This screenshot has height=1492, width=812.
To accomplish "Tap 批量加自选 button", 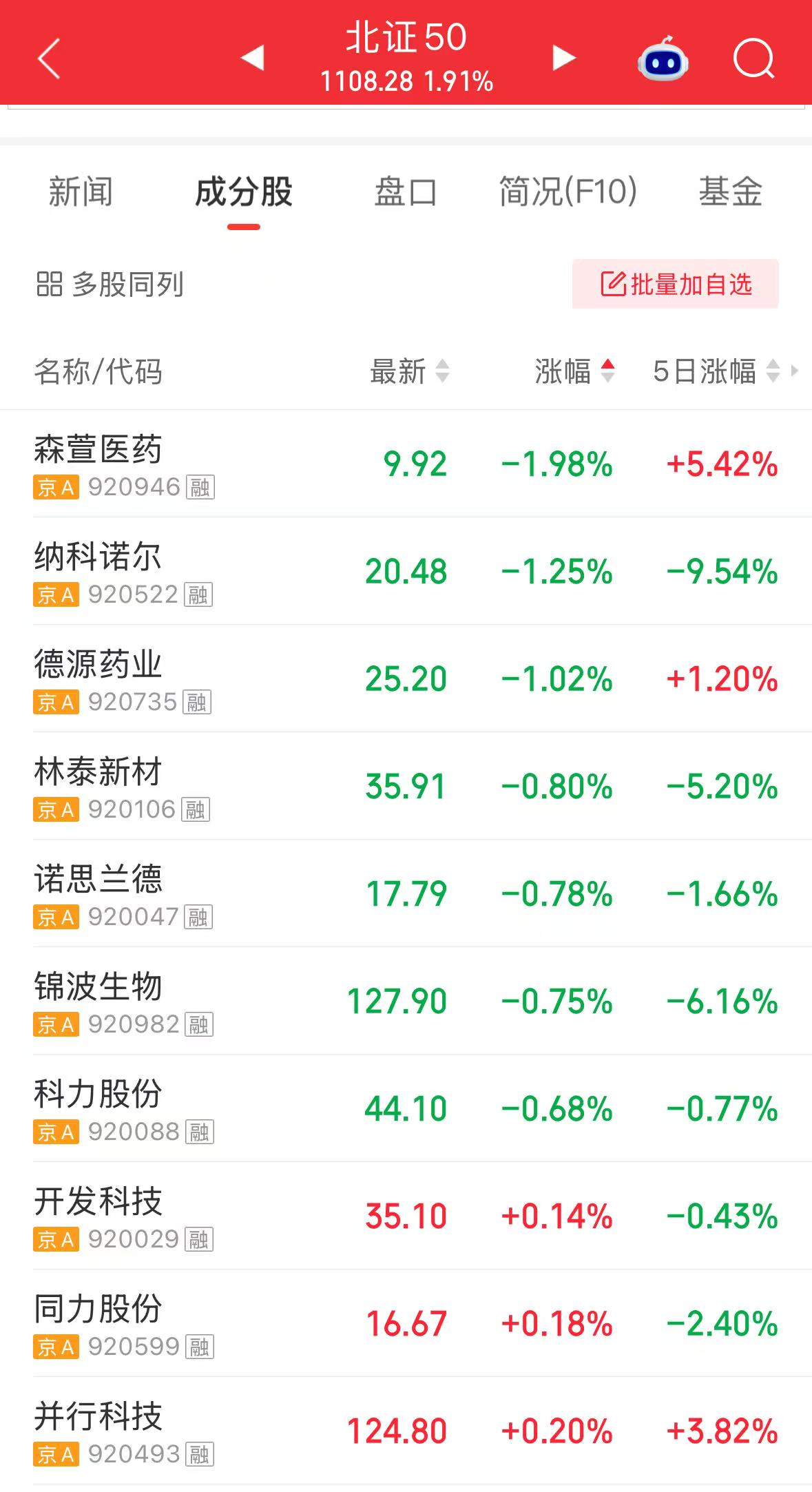I will [676, 284].
